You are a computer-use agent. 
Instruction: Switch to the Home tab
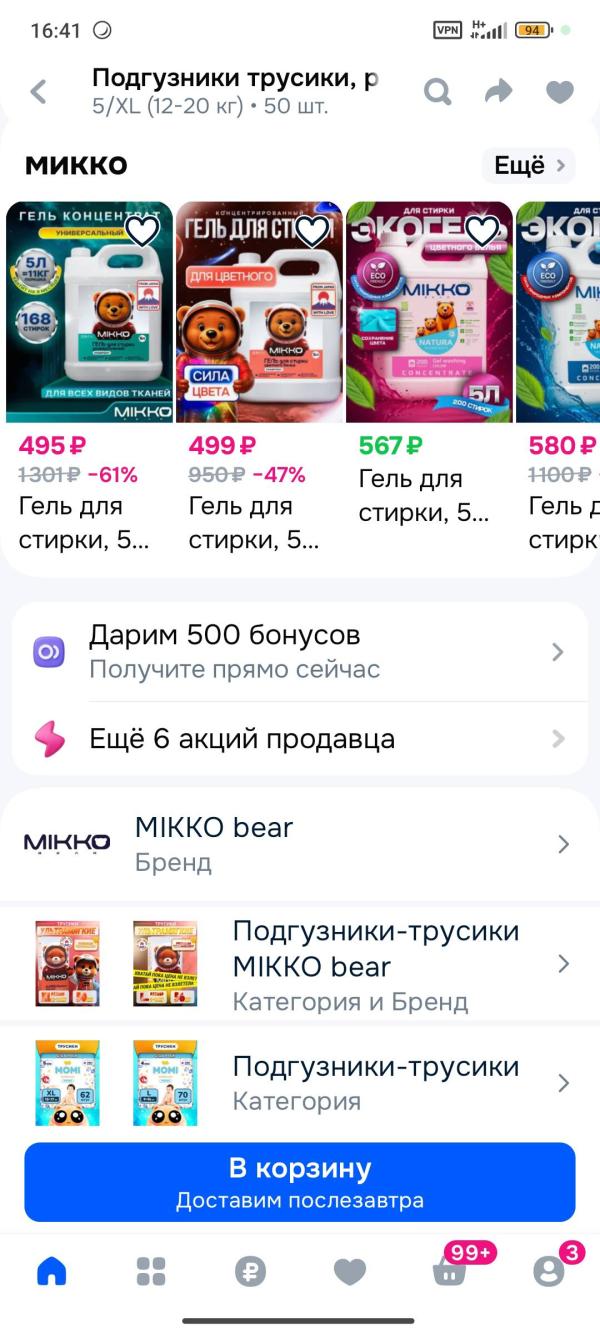pyautogui.click(x=51, y=1271)
